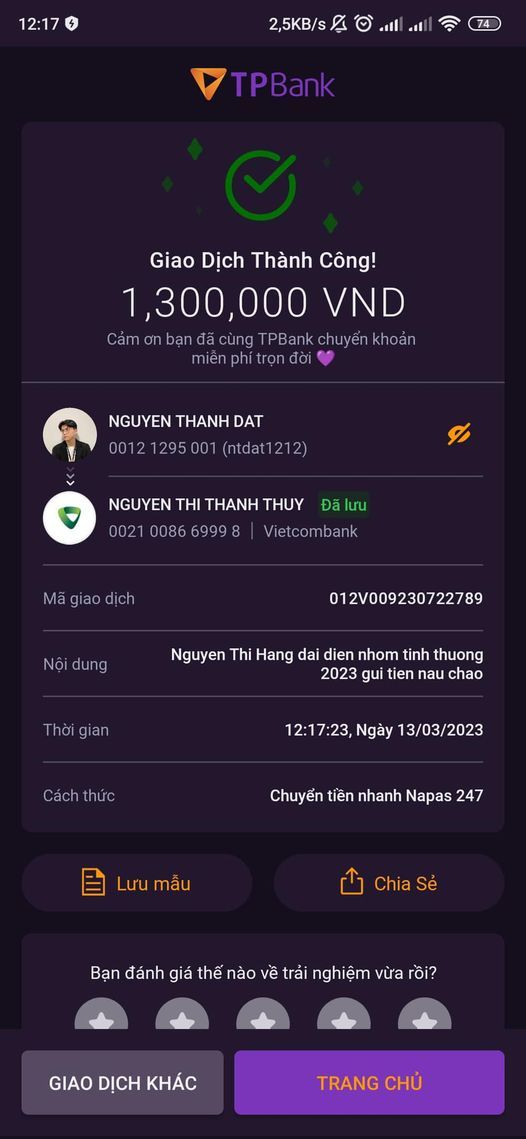
Task: Hide sender account details with eye icon
Action: 458,434
